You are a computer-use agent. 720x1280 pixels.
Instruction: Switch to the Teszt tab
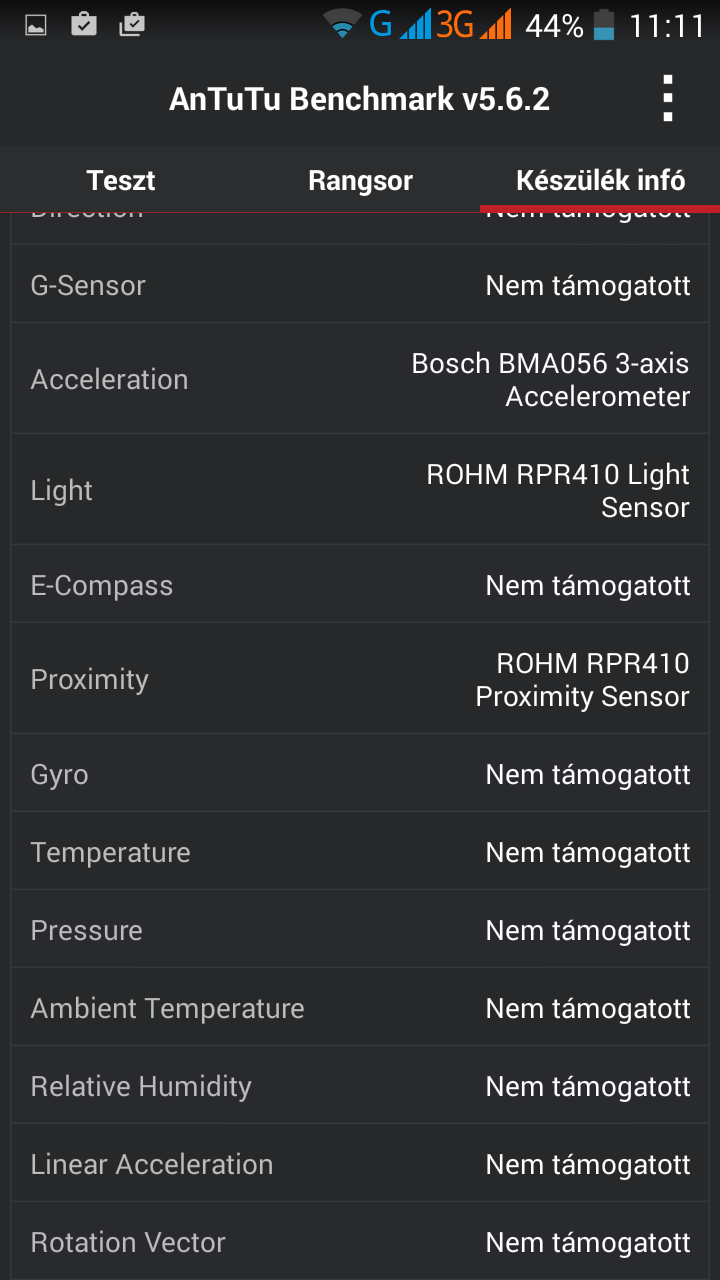(120, 181)
